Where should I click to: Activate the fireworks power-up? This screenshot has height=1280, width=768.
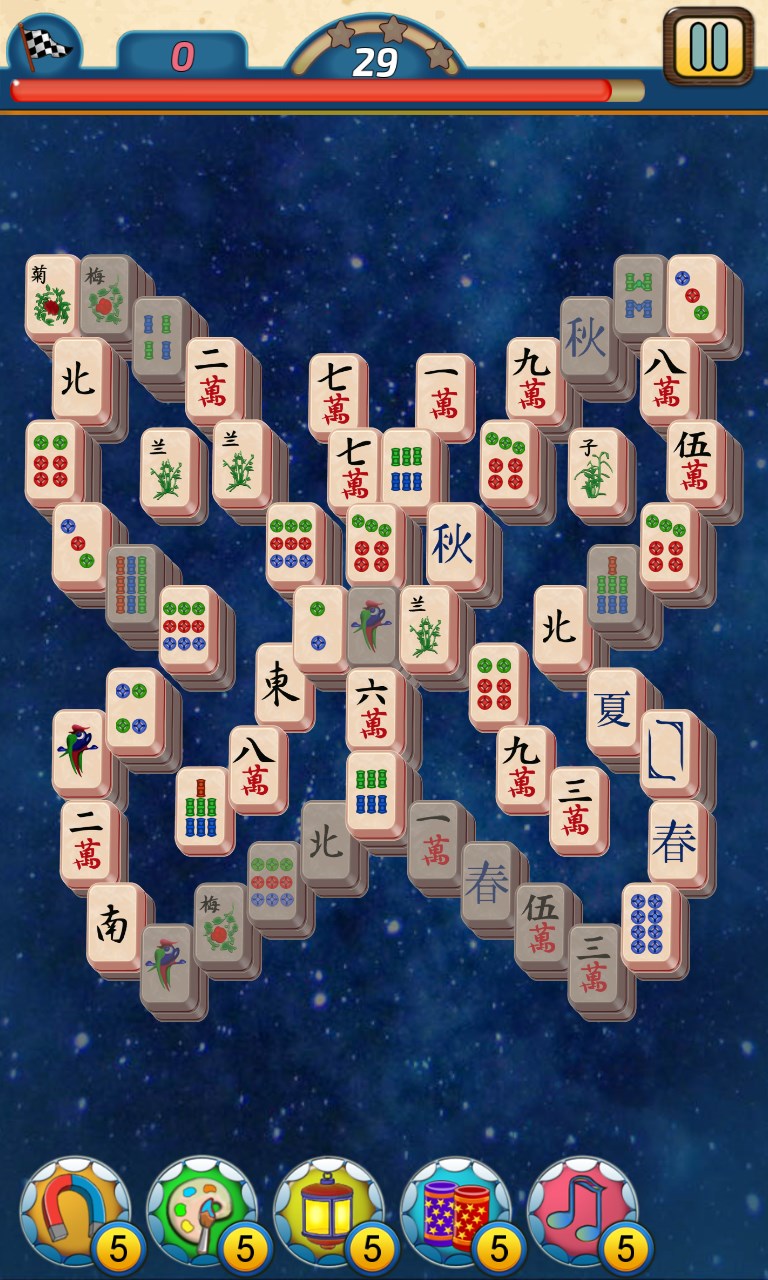(x=455, y=1210)
